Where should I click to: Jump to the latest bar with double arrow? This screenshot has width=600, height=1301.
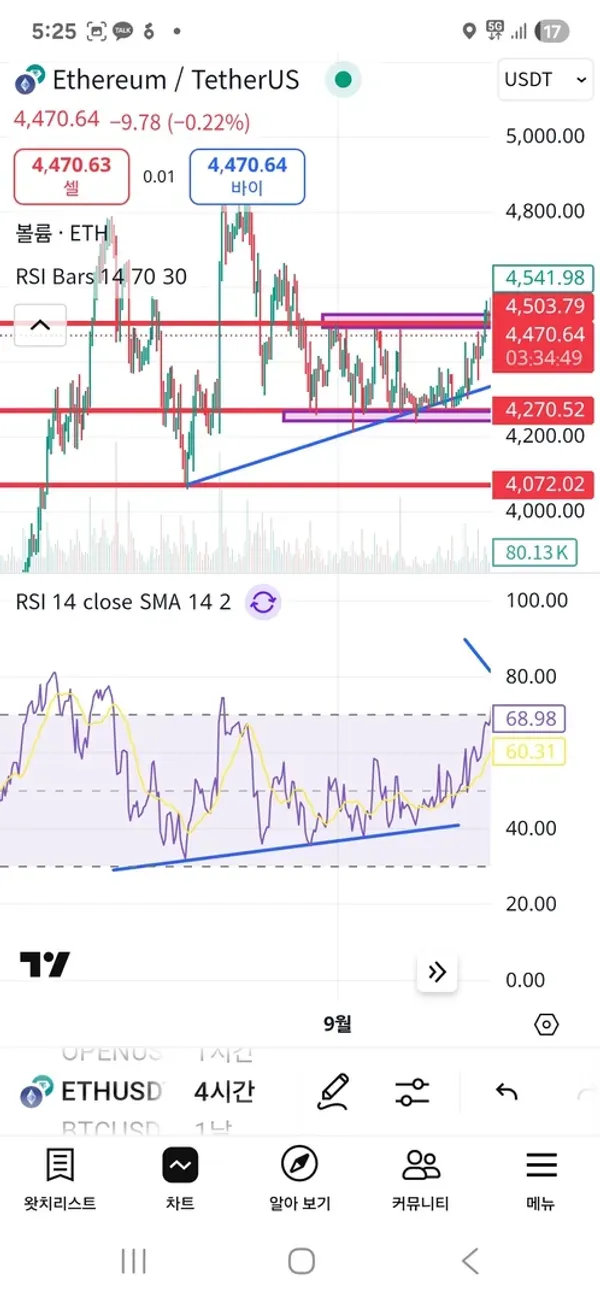coord(437,972)
